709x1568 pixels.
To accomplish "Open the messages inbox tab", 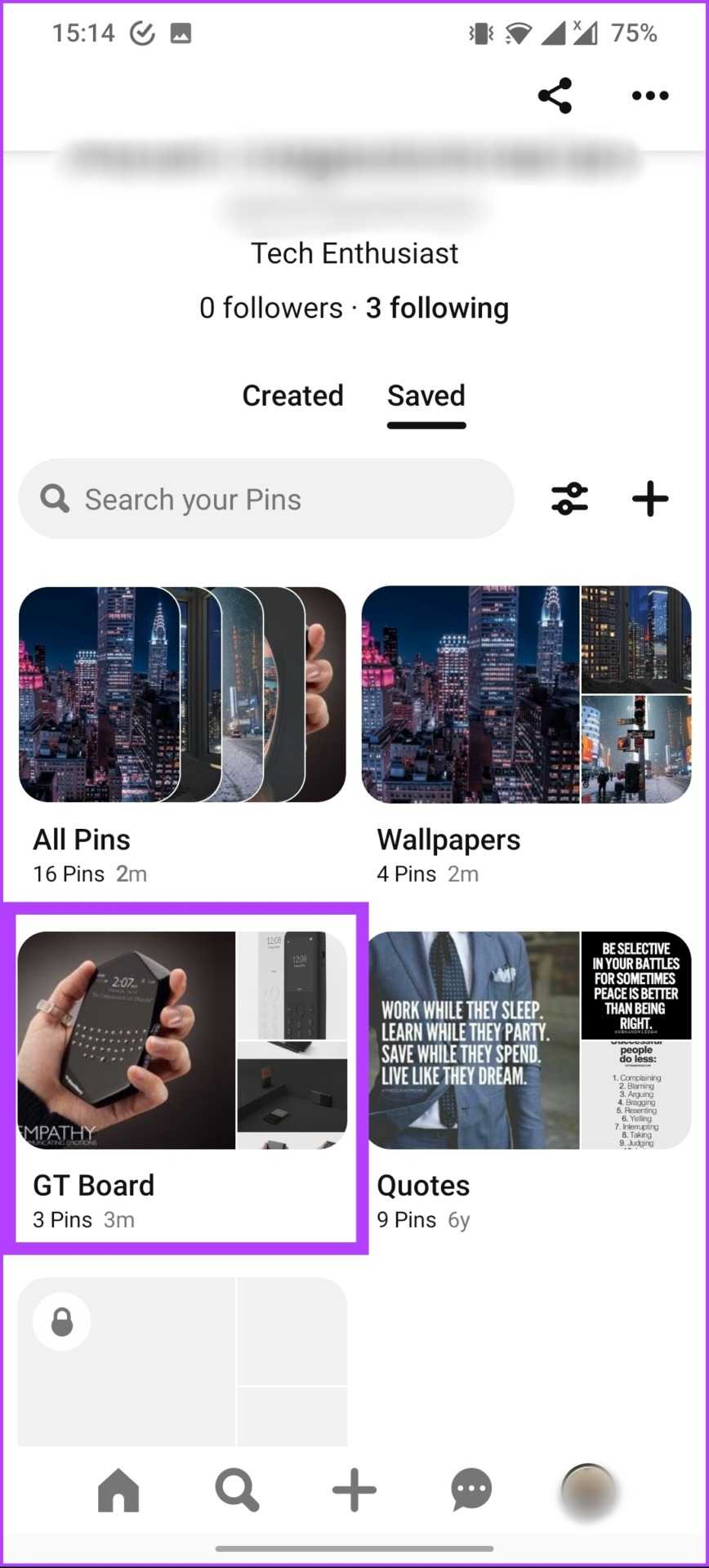I will (x=471, y=1490).
